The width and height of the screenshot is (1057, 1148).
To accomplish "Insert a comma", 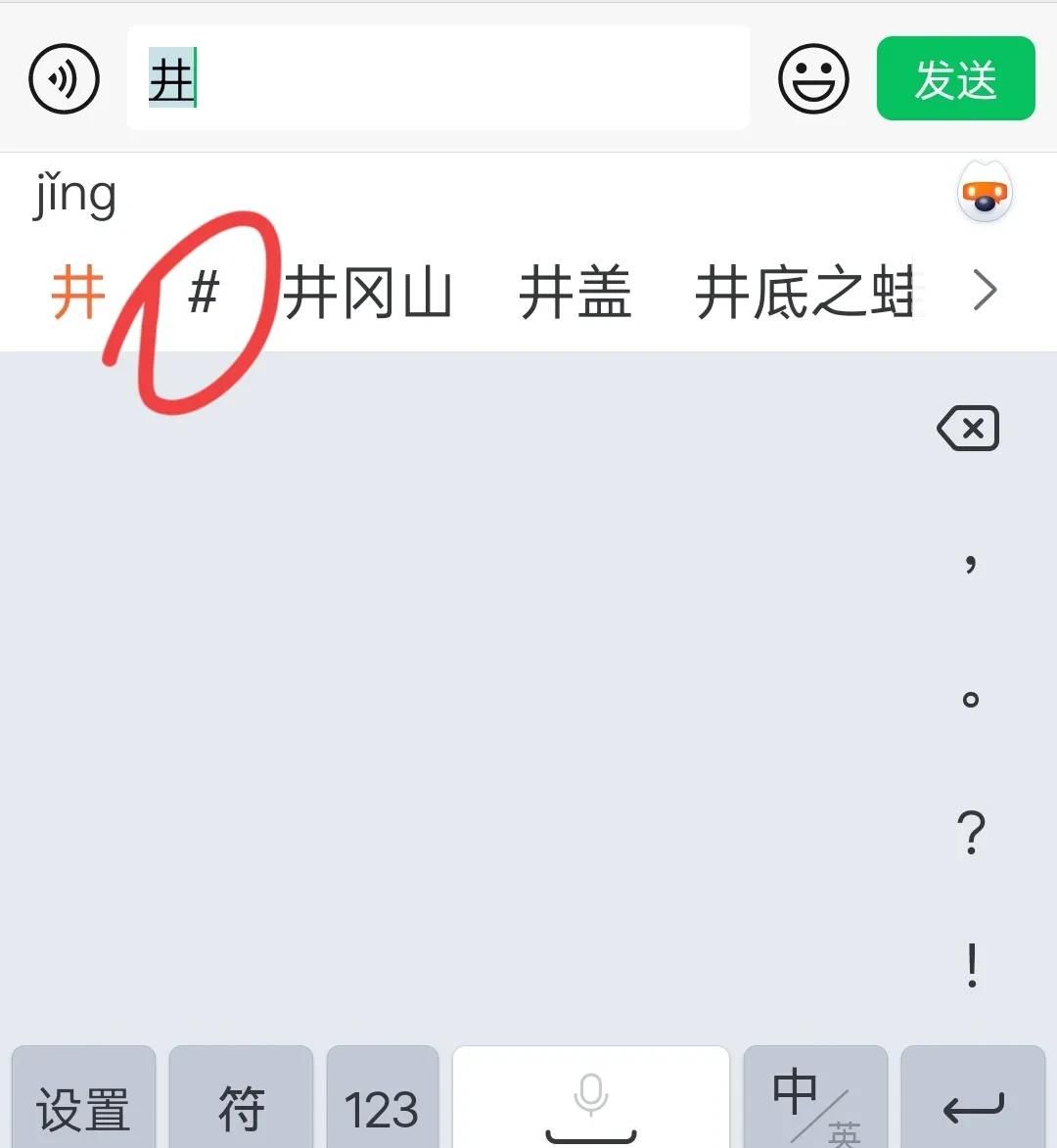I will (x=970, y=562).
